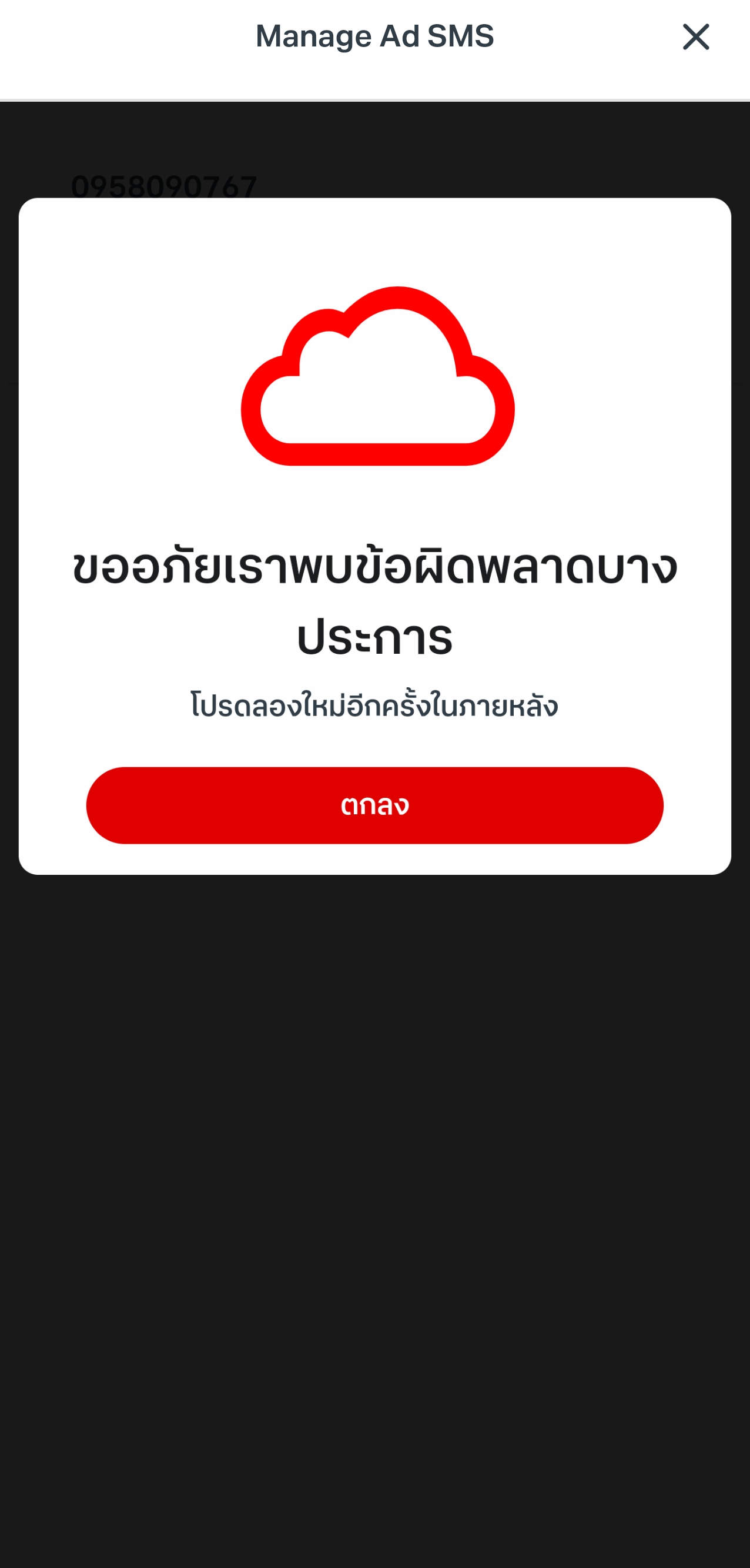Viewport: 750px width, 1568px height.
Task: Close the Manage Ad SMS page
Action: 696,37
